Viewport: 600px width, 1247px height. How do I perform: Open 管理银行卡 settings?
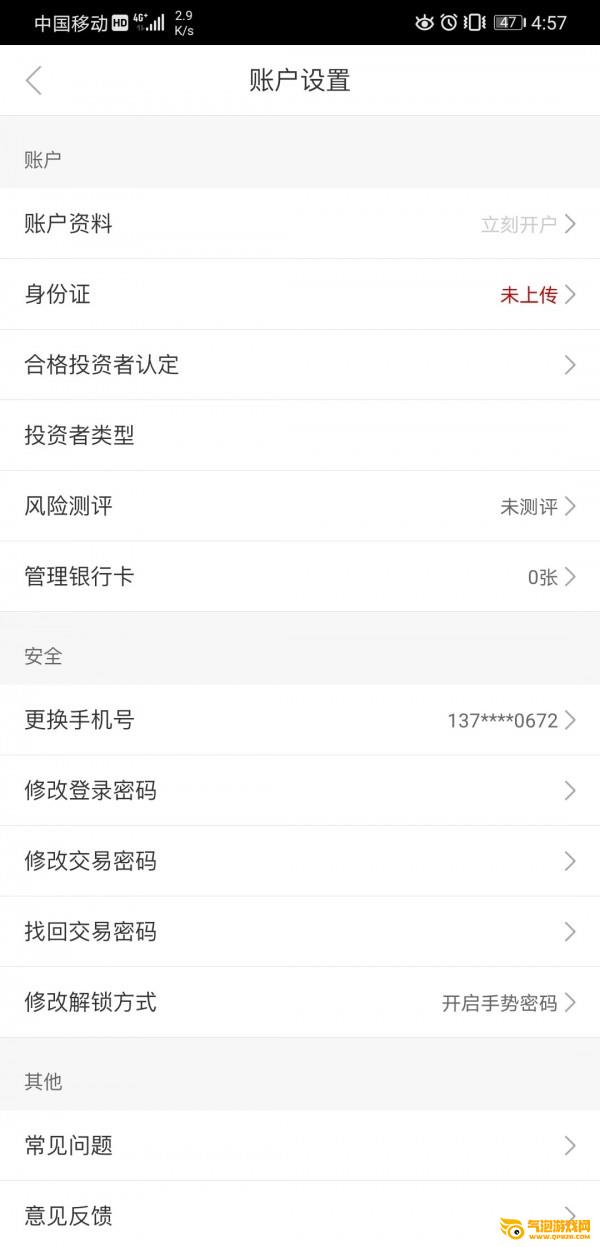[x=300, y=577]
